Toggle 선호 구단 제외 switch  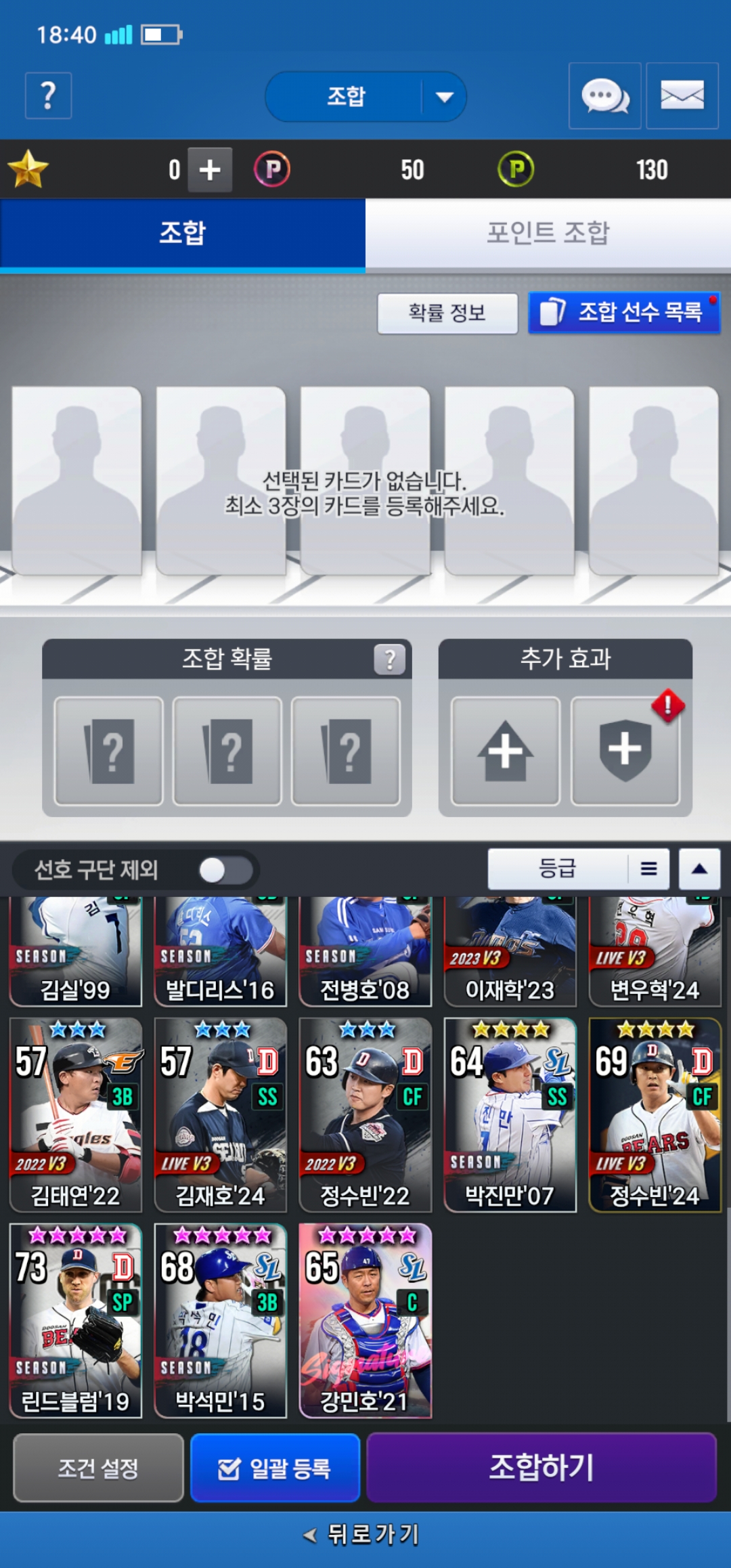pos(225,870)
